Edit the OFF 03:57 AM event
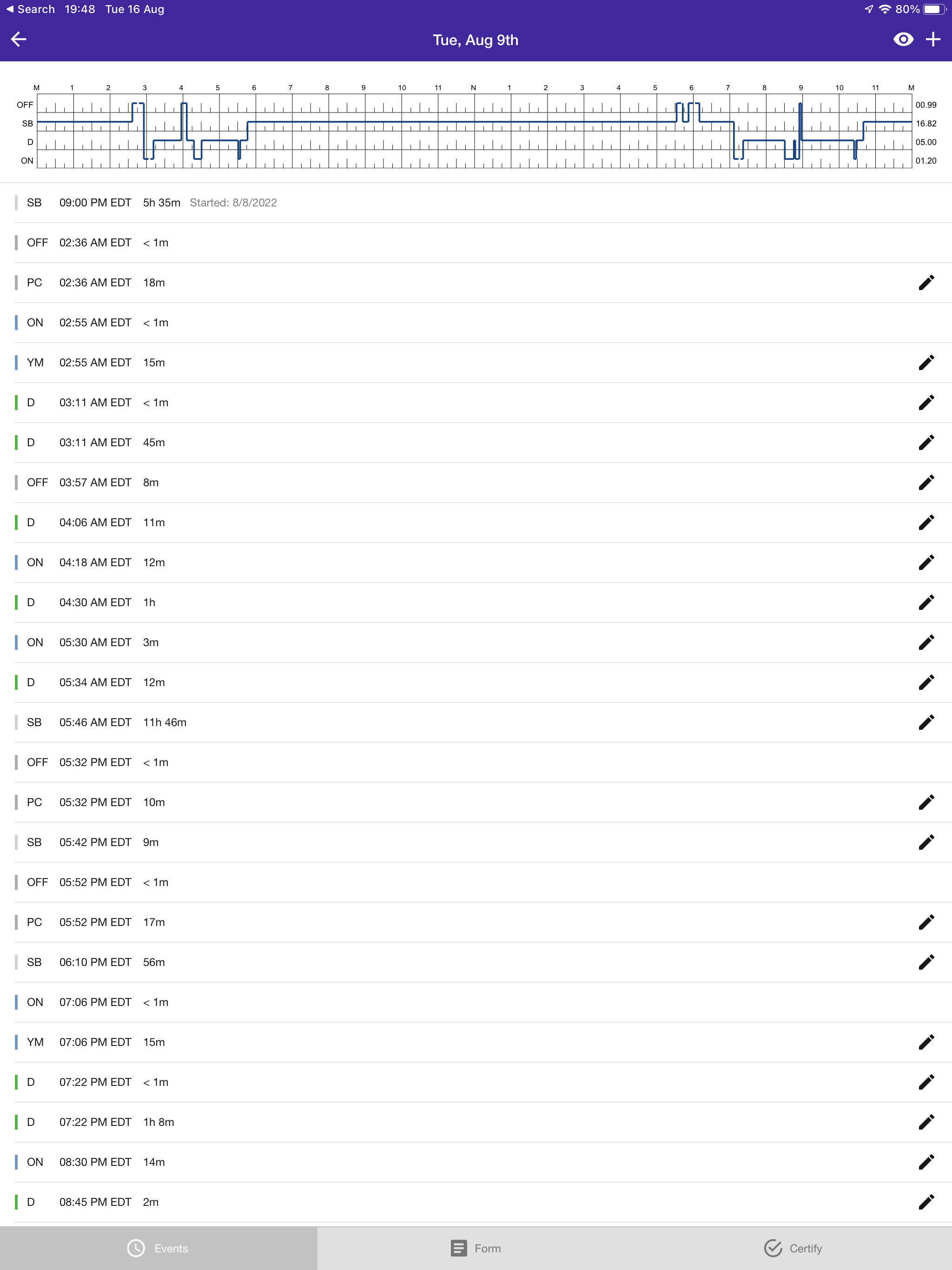The image size is (952, 1270). click(x=926, y=482)
